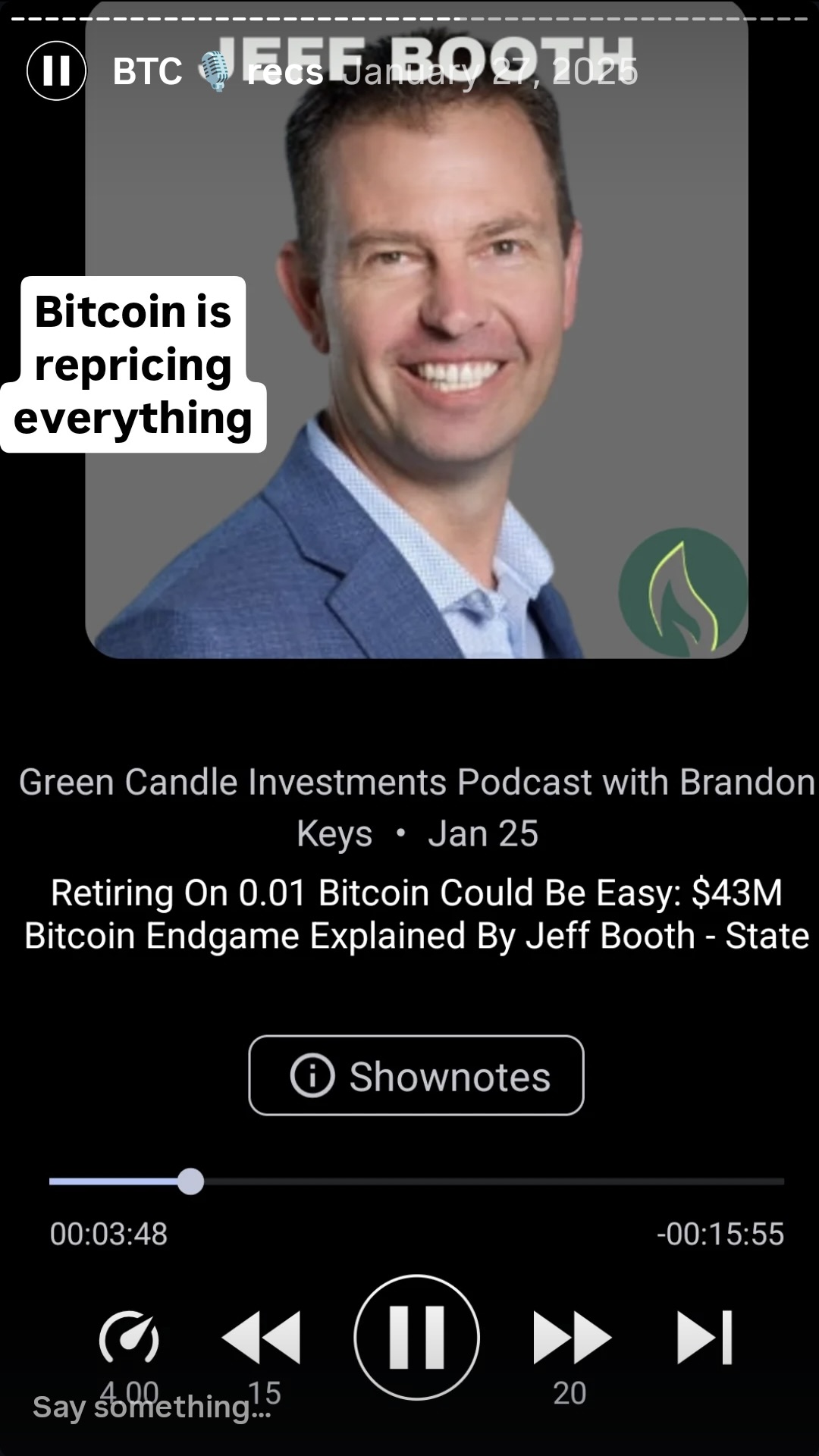
Task: Pause the BTC recs story
Action: tap(56, 71)
